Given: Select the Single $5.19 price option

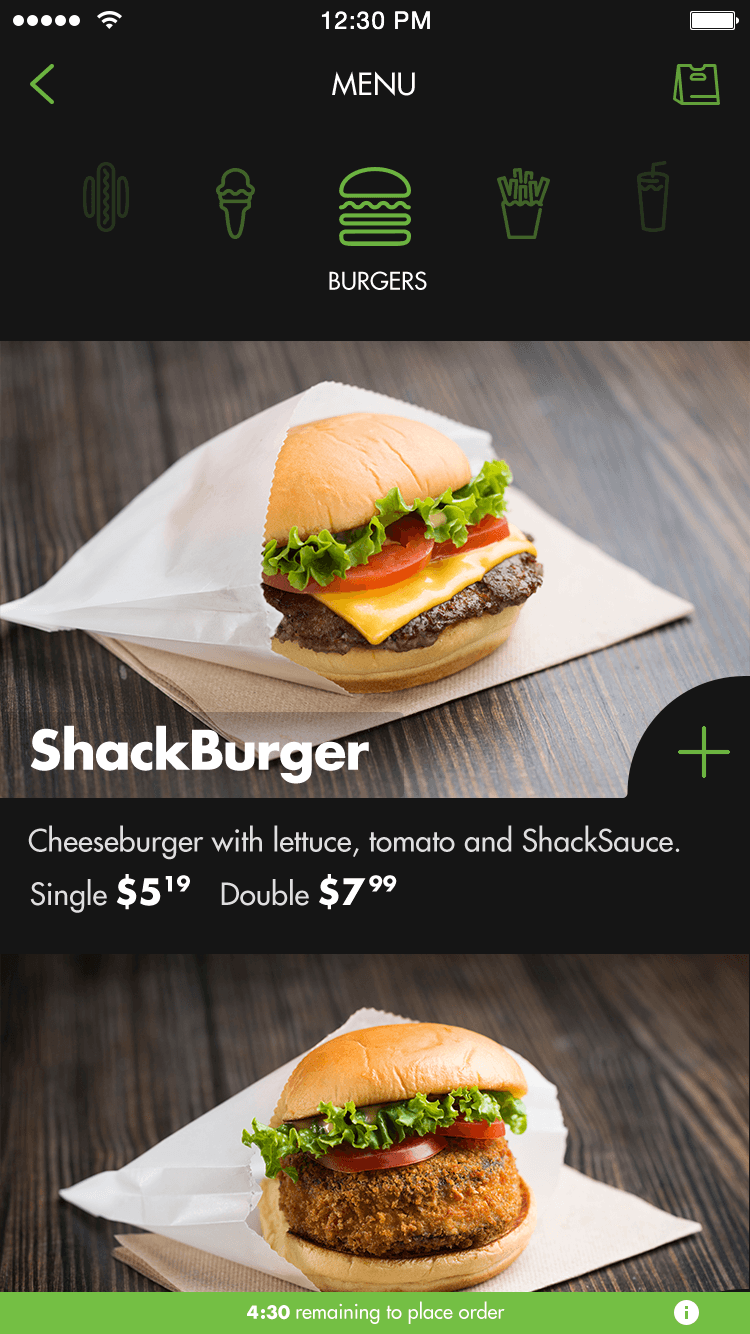Looking at the screenshot, I should click(x=110, y=893).
